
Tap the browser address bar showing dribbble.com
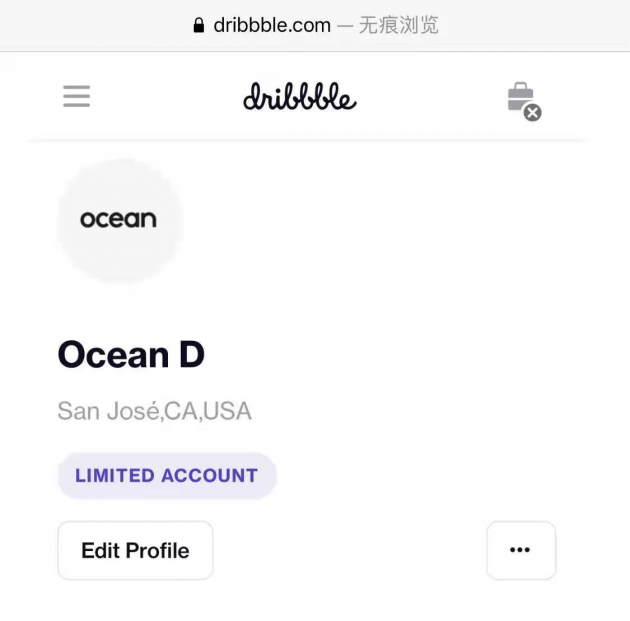(315, 25)
